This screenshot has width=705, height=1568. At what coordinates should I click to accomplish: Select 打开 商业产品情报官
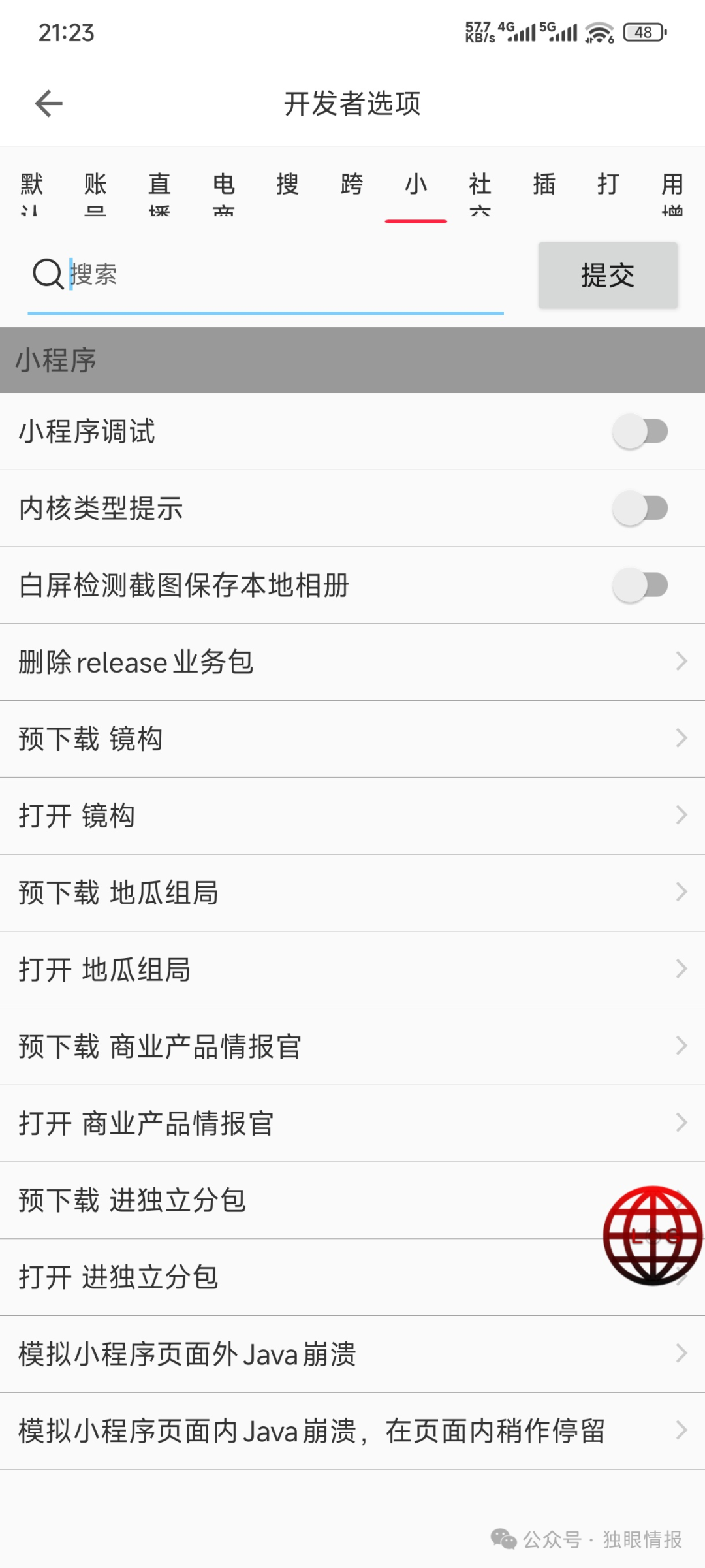pos(352,1124)
